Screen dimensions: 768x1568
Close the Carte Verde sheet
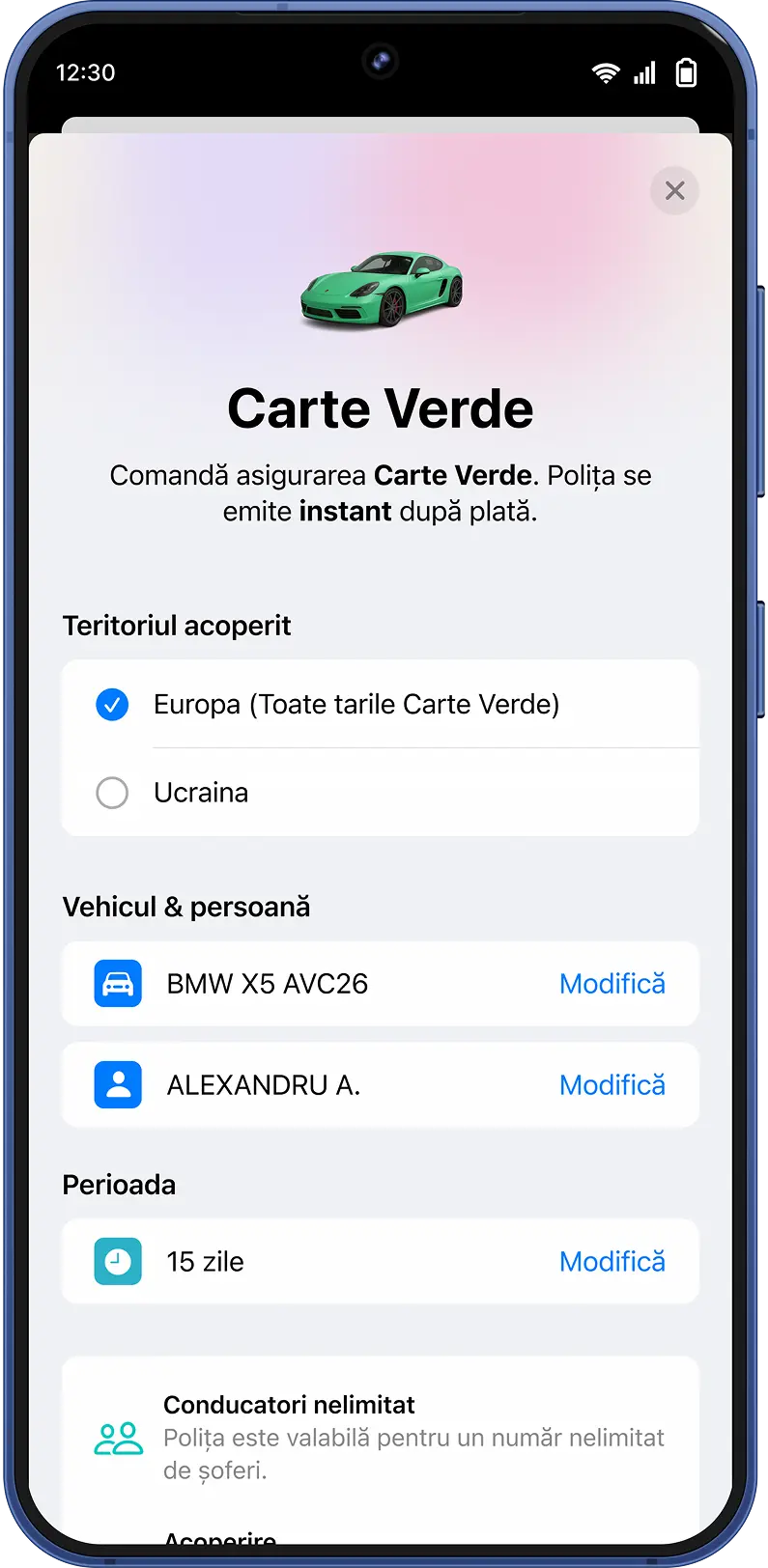coord(674,190)
